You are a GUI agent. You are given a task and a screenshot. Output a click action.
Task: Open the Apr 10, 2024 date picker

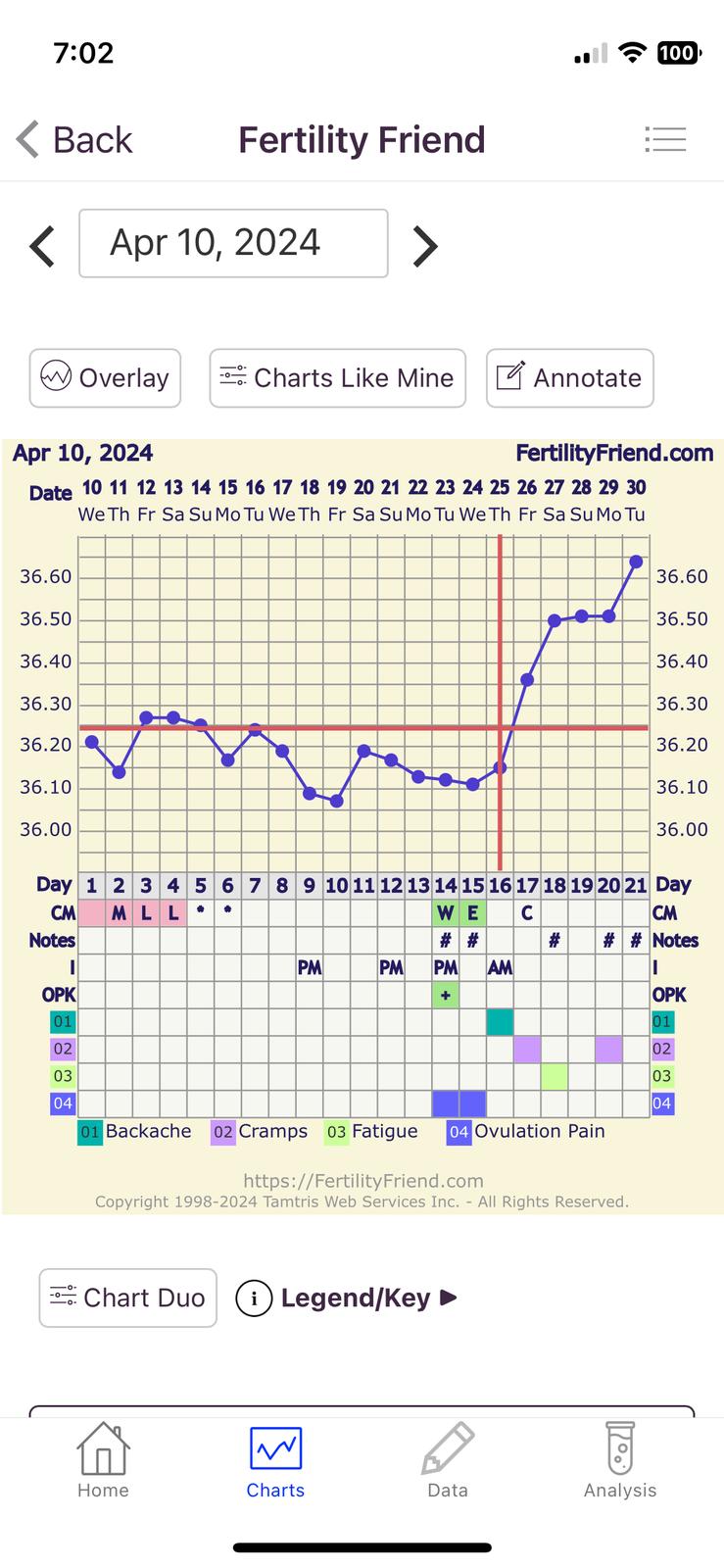coord(233,243)
